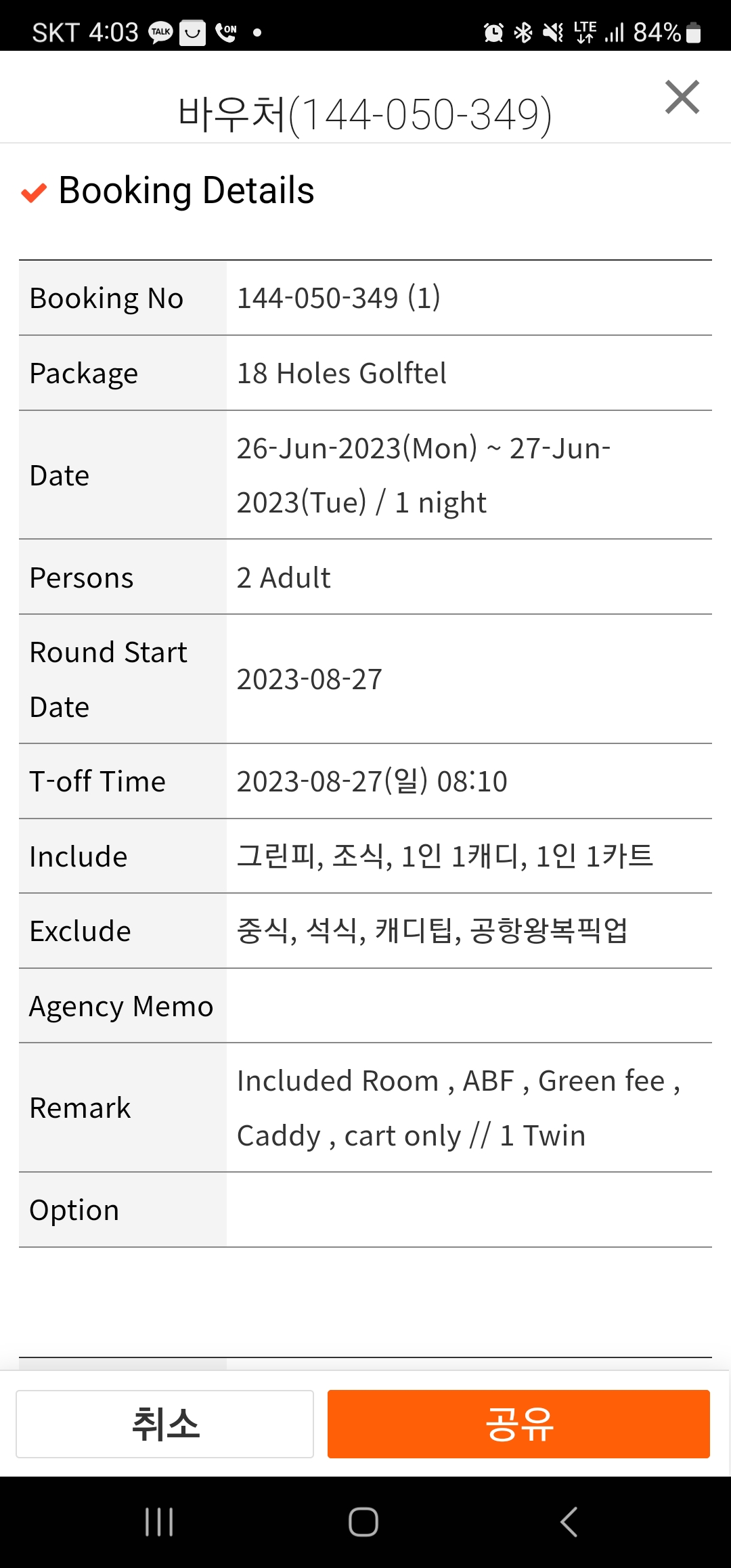Close the voucher popup with X
The width and height of the screenshot is (731, 1568).
click(x=682, y=97)
